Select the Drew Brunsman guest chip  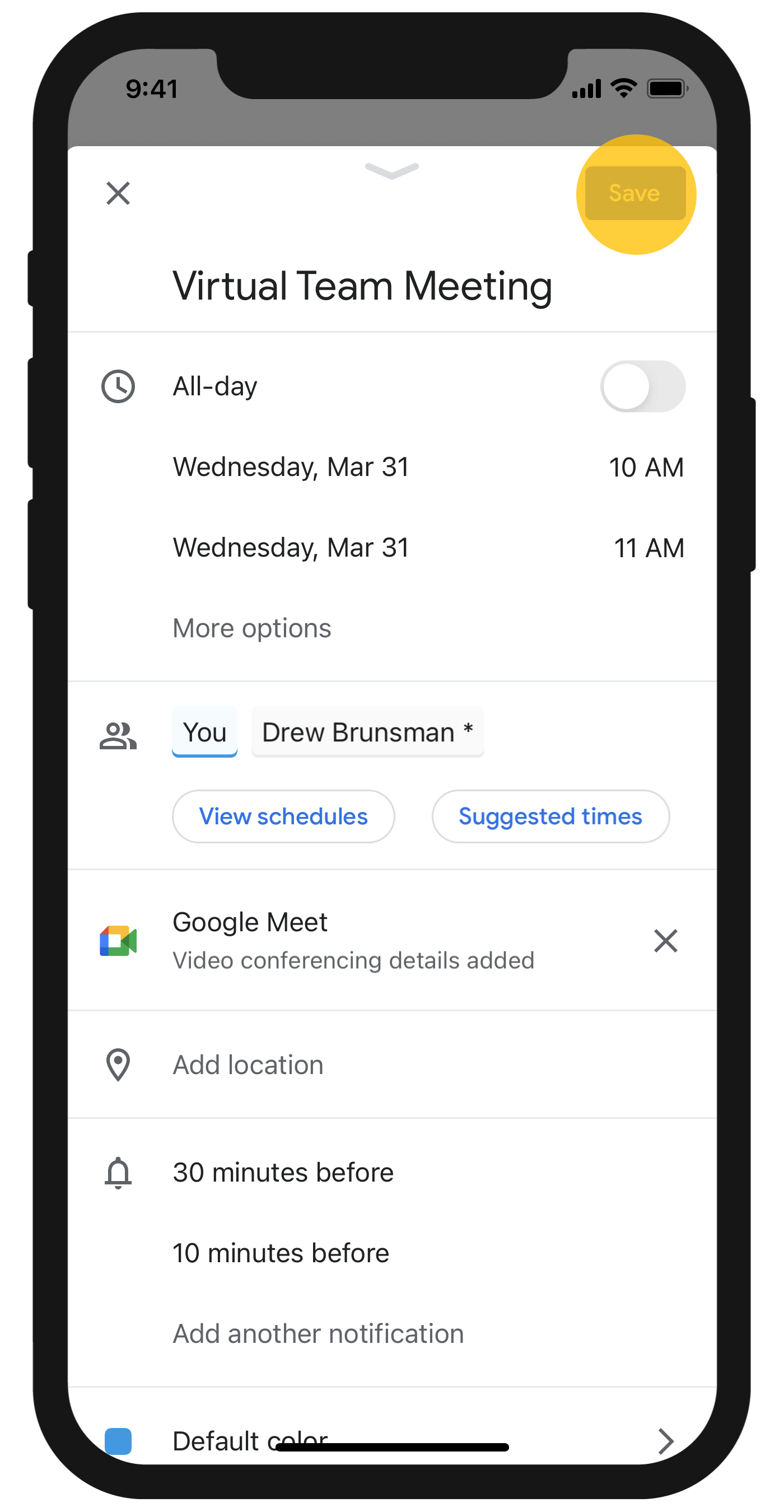367,732
